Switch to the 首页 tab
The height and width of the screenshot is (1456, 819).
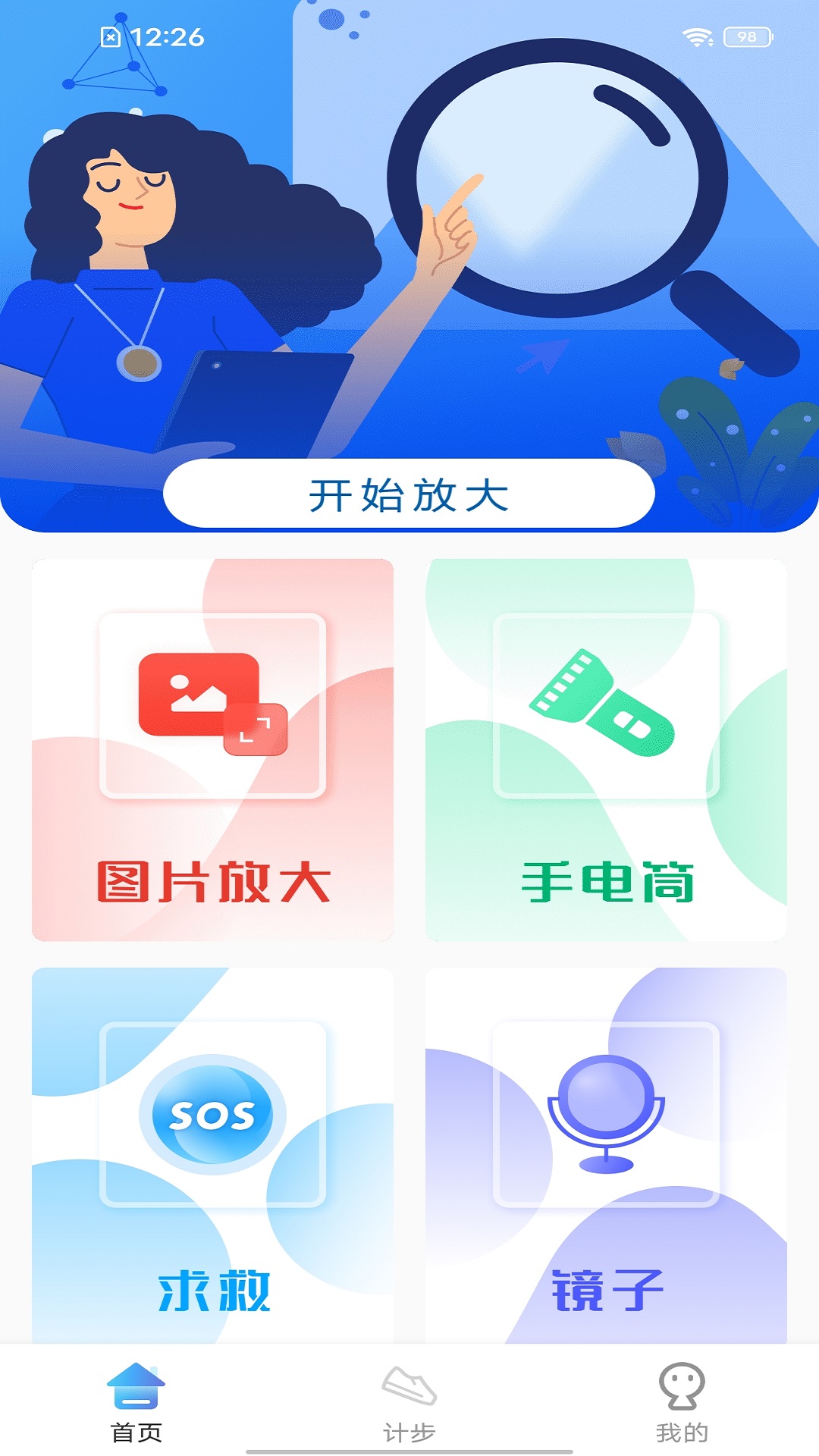tap(136, 1403)
